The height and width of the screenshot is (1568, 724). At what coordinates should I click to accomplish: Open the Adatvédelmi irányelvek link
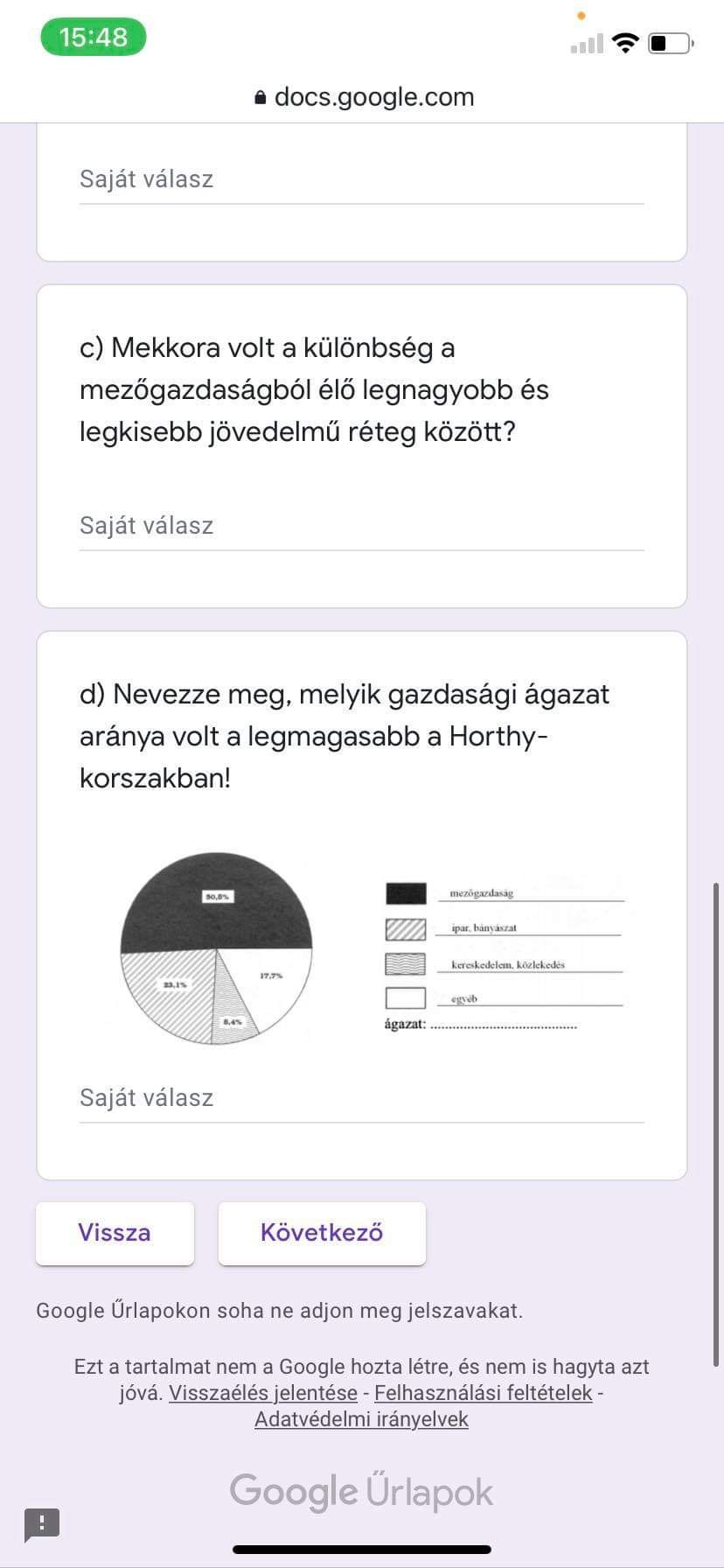pos(361,1419)
